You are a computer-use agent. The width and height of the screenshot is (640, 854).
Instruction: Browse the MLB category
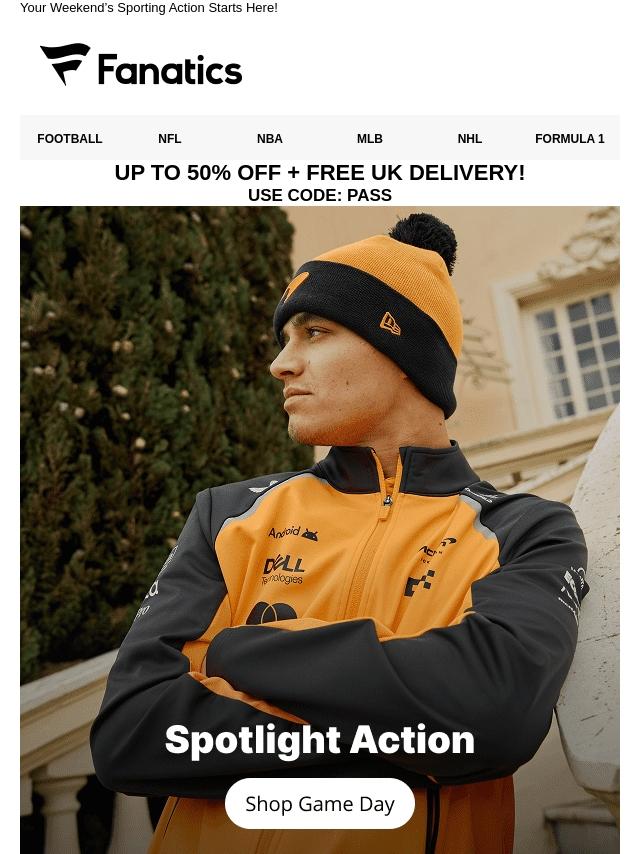[x=370, y=139]
